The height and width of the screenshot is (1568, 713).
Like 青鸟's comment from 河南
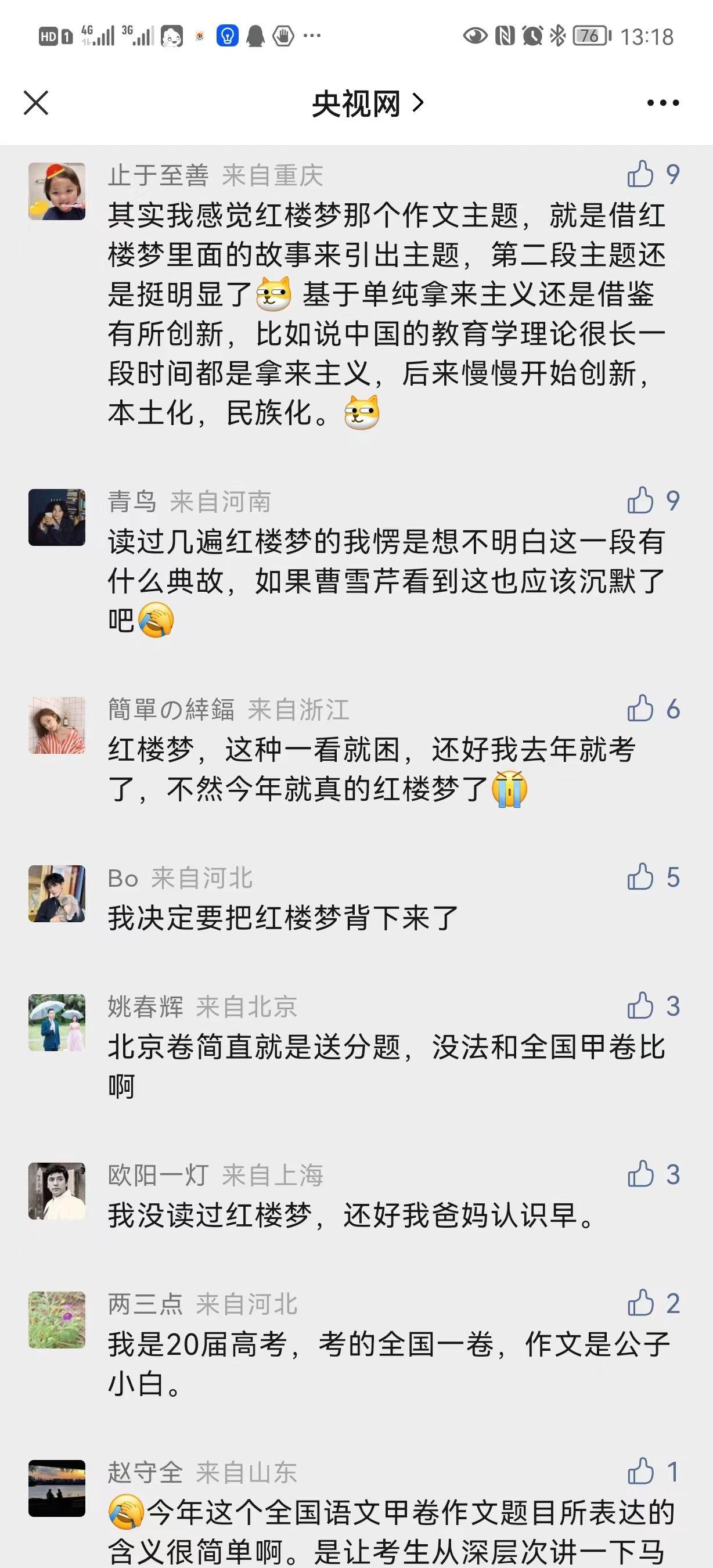point(640,501)
